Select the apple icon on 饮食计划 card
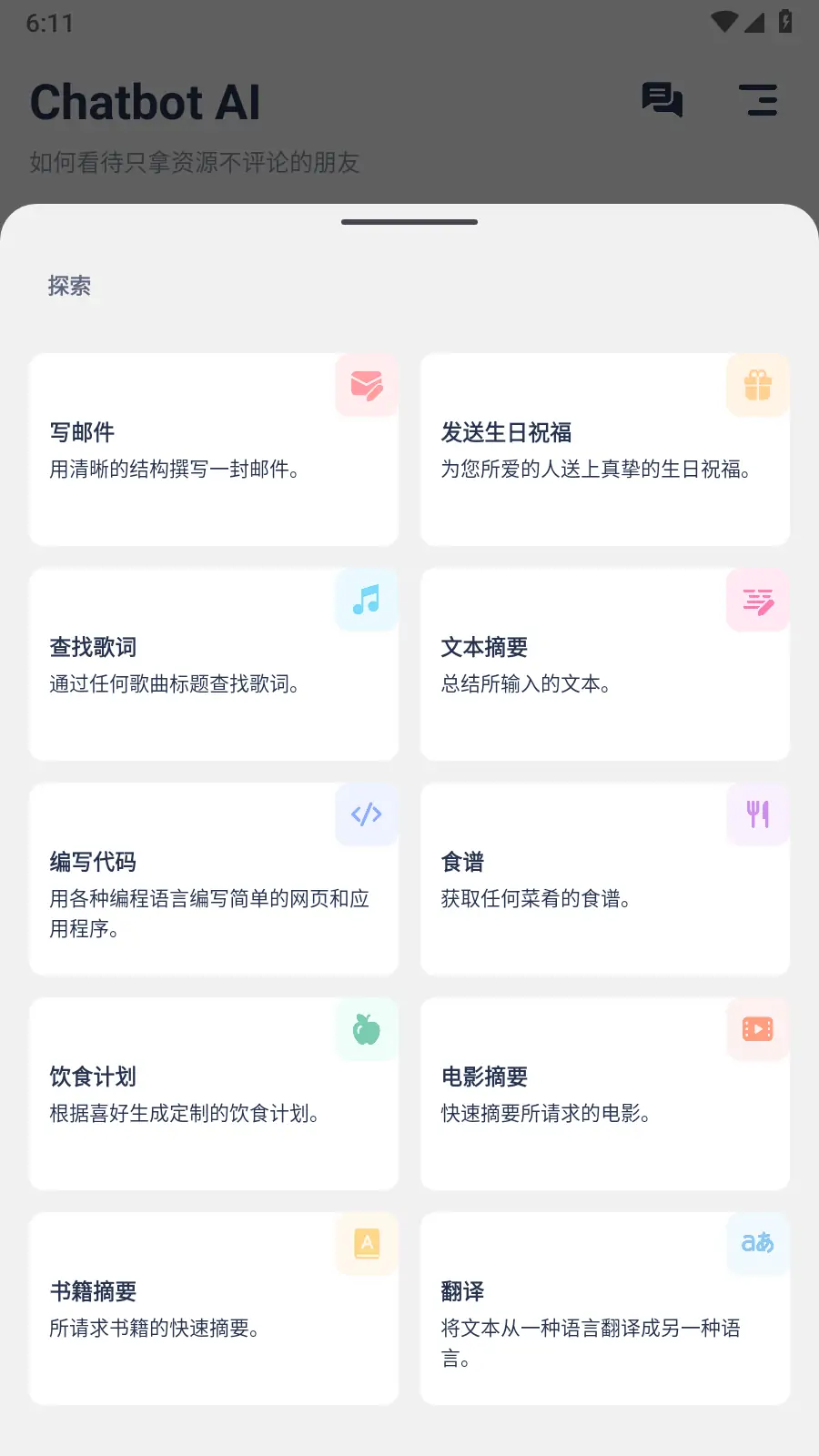Screen dimensions: 819x1456 366,1030
